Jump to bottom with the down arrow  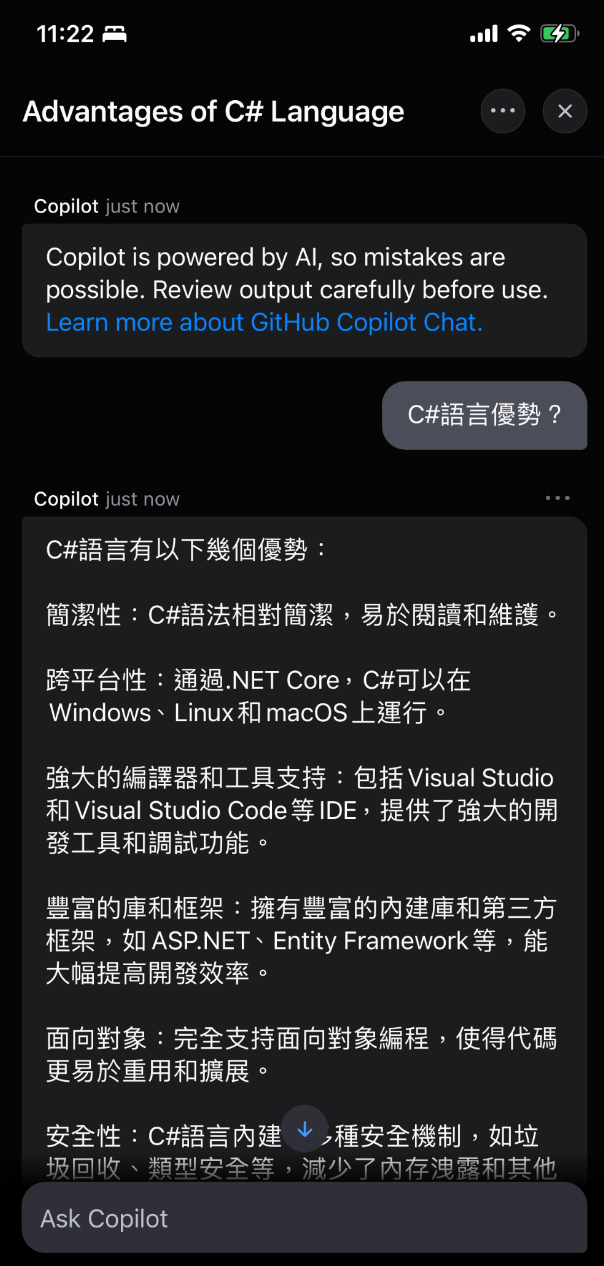pos(305,1130)
